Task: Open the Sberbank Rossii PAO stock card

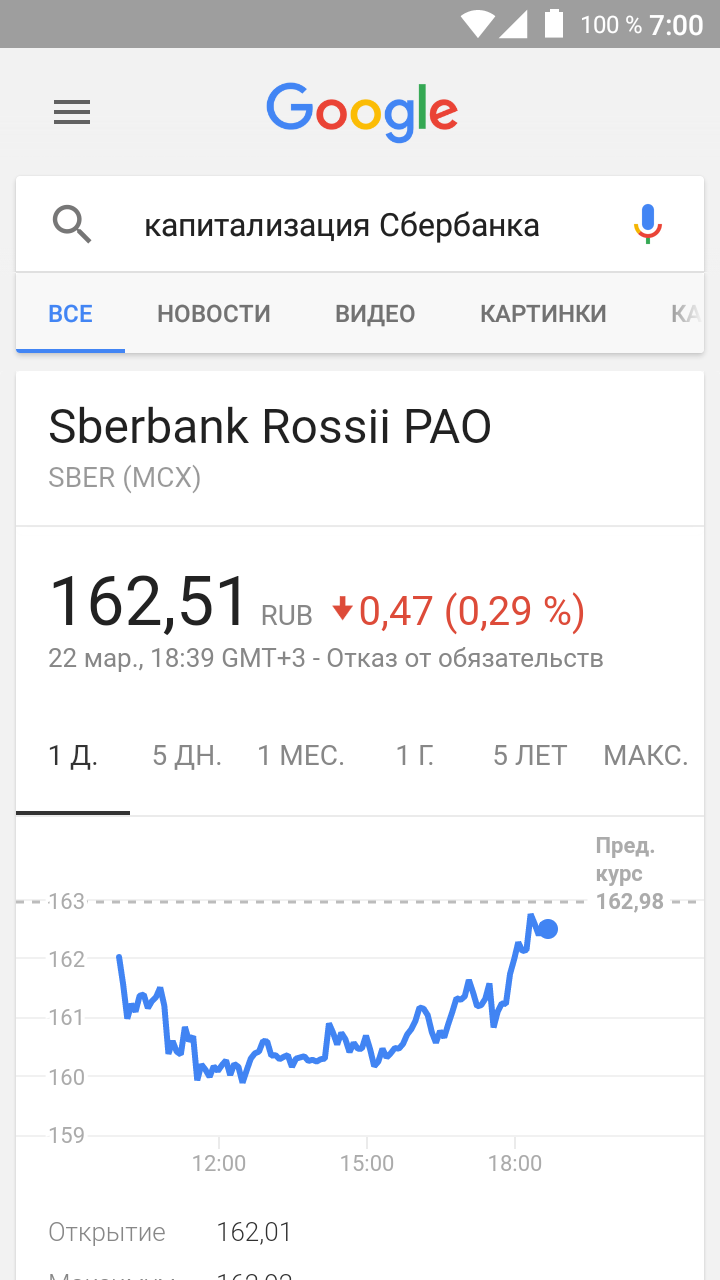Action: pyautogui.click(x=270, y=427)
